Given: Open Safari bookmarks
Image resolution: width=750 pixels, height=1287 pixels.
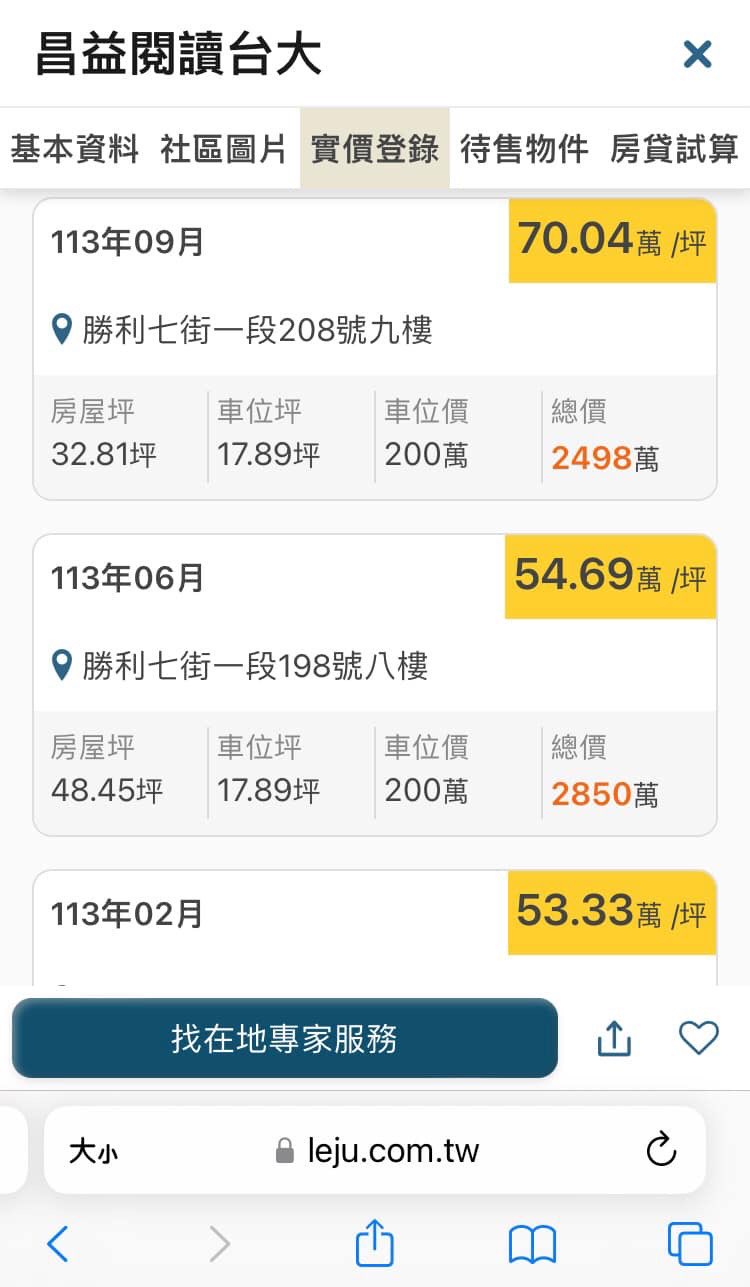Looking at the screenshot, I should 532,1244.
